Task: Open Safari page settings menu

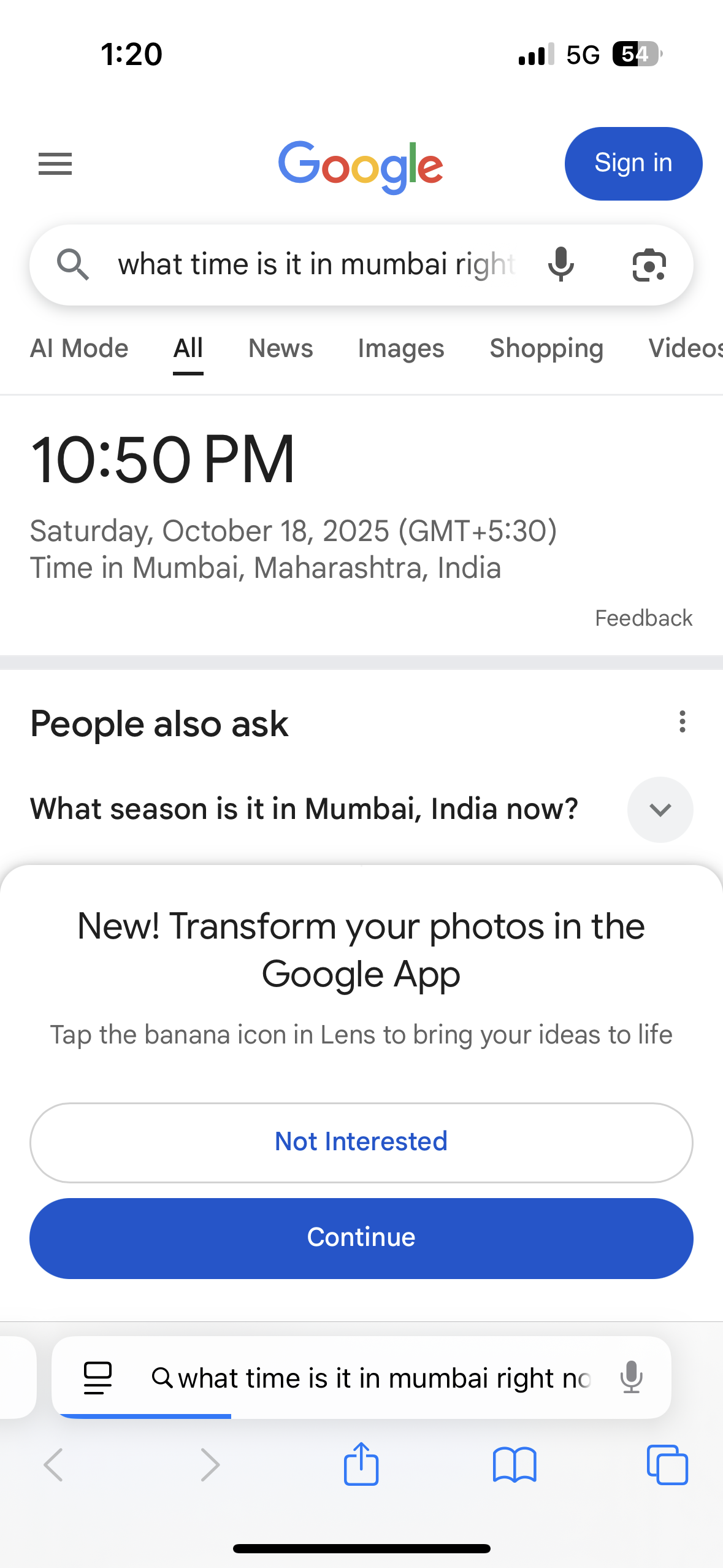Action: (x=98, y=1378)
